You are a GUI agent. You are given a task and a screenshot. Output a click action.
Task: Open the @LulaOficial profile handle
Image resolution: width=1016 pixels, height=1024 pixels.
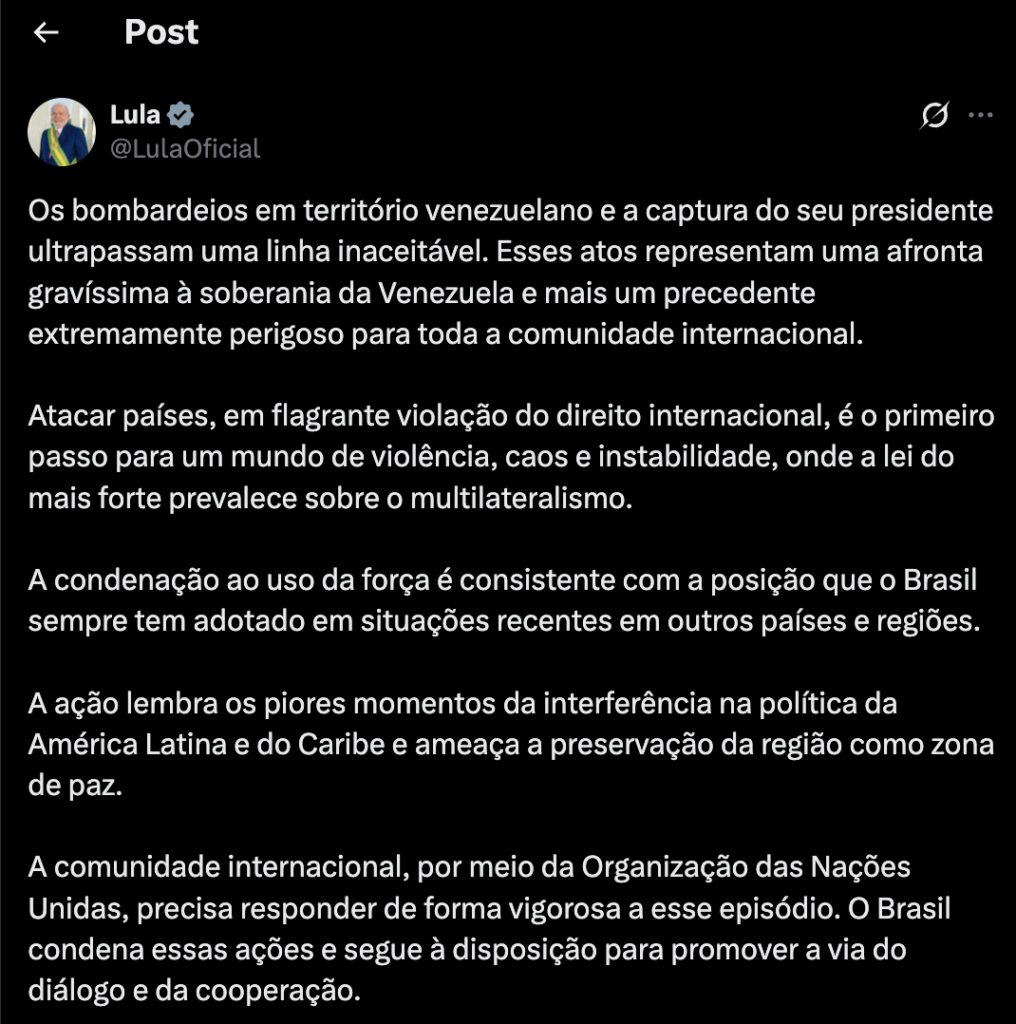185,149
